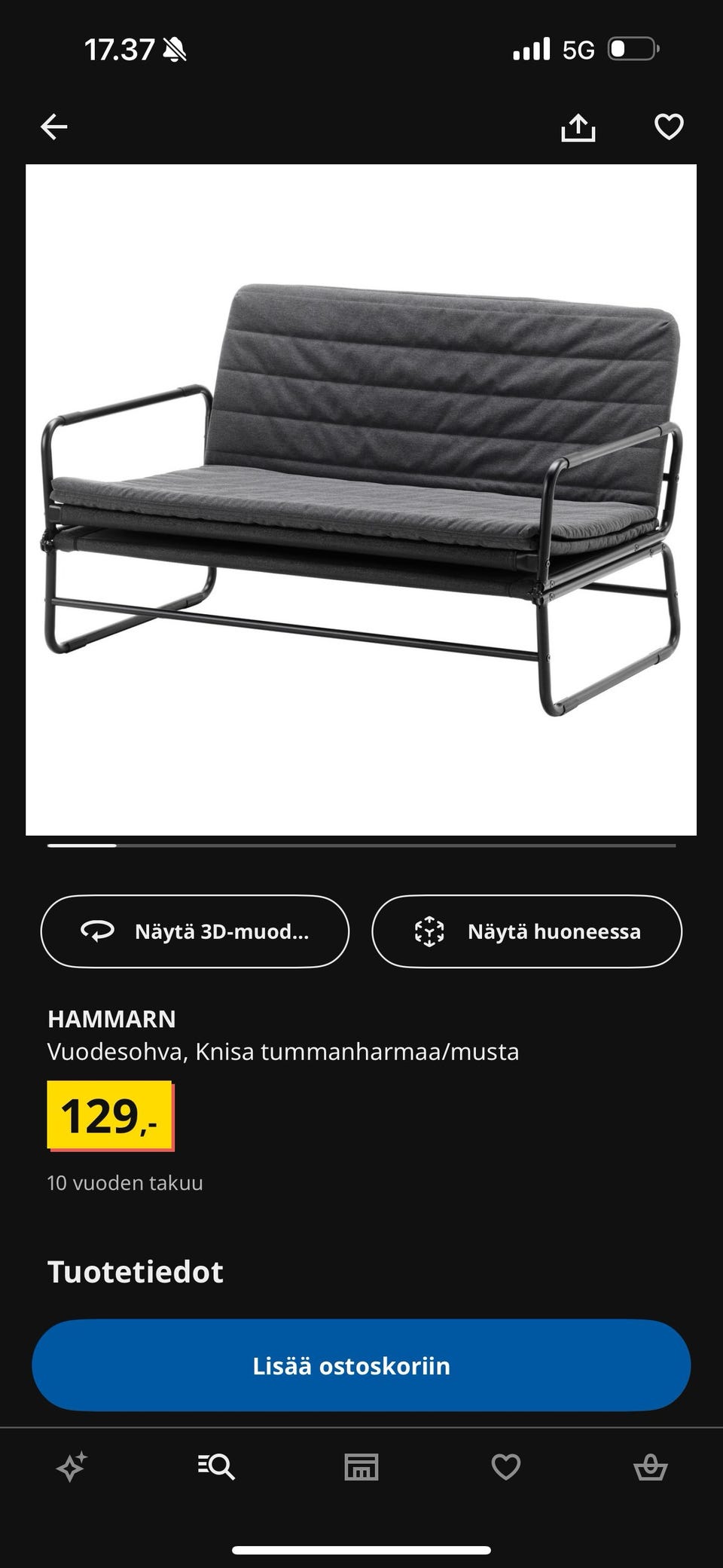Tap Lisää ostoskoriin to add to cart
The height and width of the screenshot is (1568, 723).
point(361,1365)
